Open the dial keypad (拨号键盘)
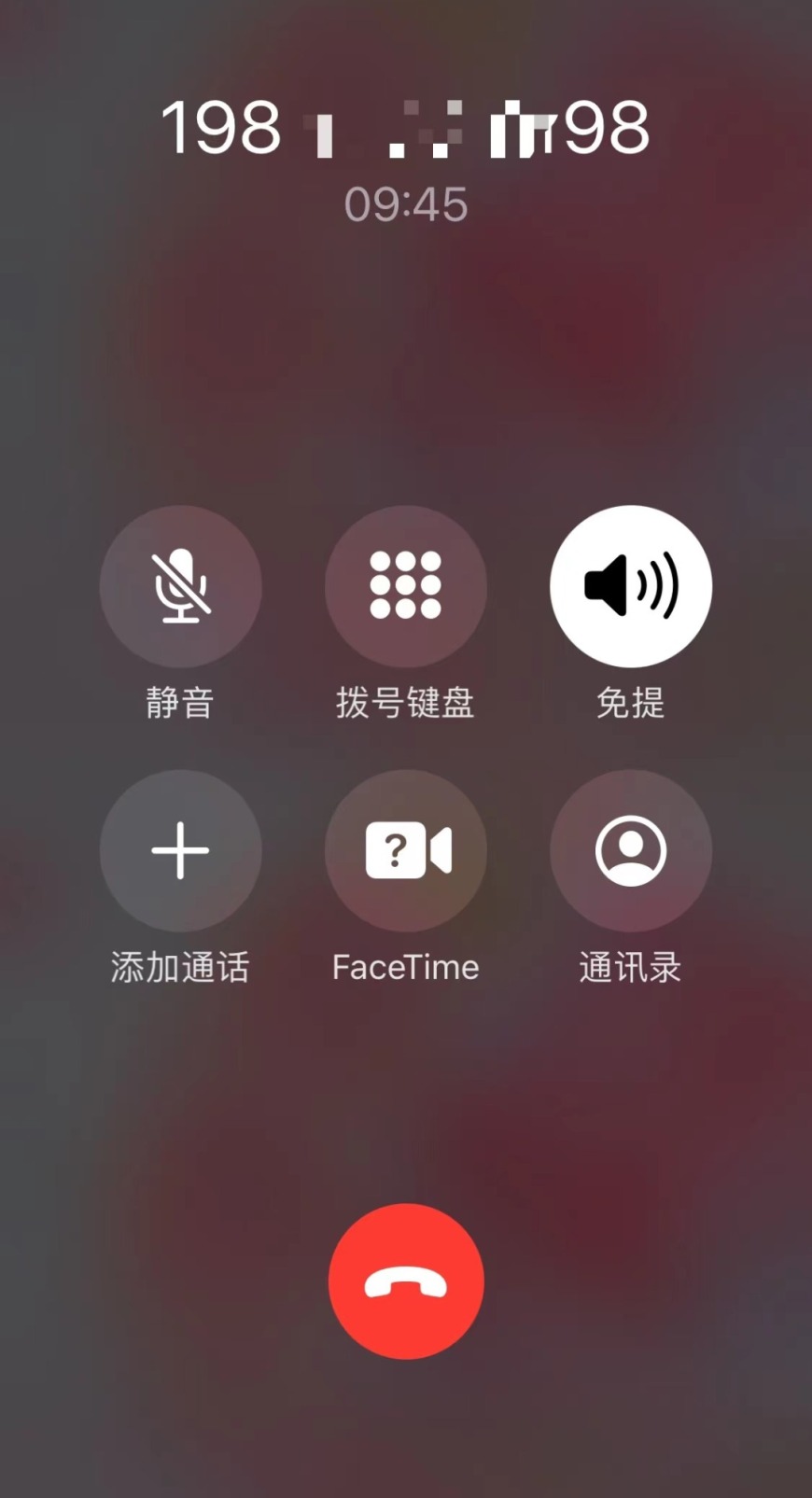Screen dimensions: 812x1498 pyautogui.click(x=405, y=586)
